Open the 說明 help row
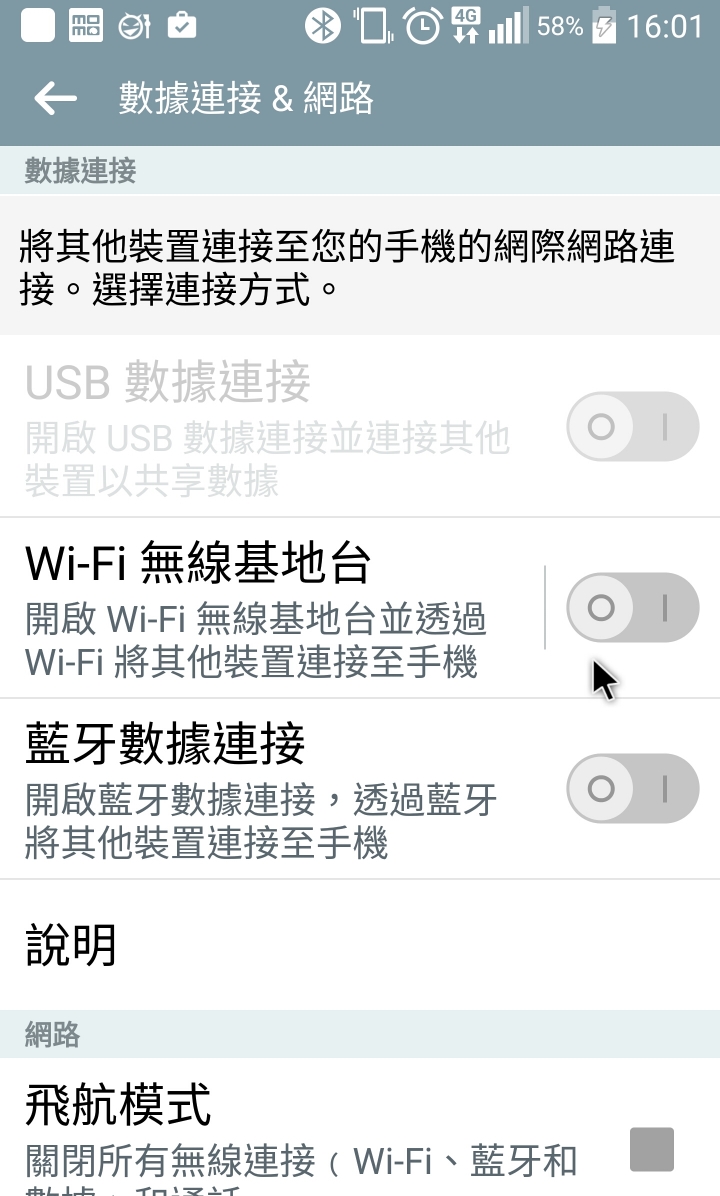The image size is (720, 1196). (360, 944)
